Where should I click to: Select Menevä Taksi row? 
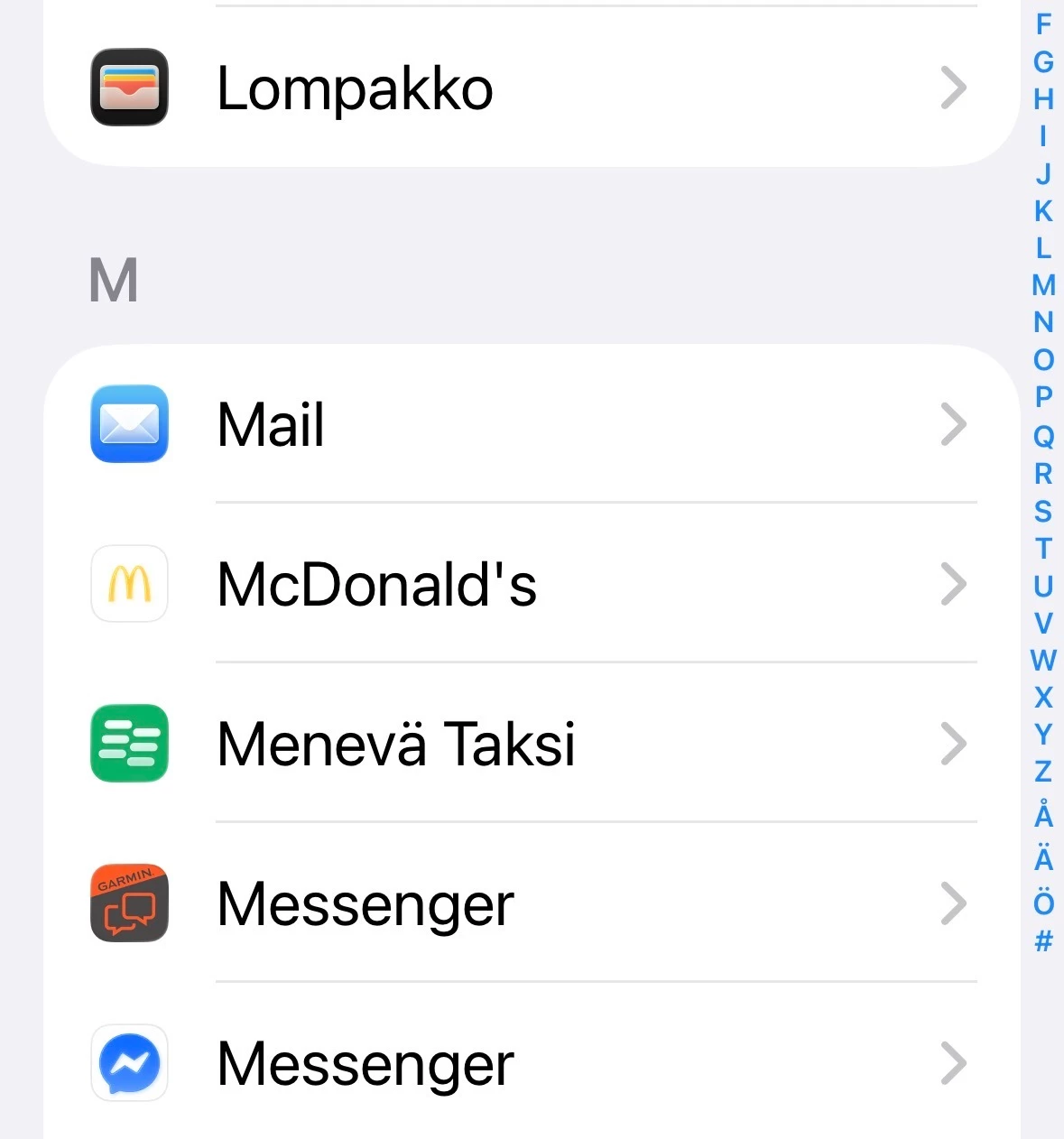point(532,744)
